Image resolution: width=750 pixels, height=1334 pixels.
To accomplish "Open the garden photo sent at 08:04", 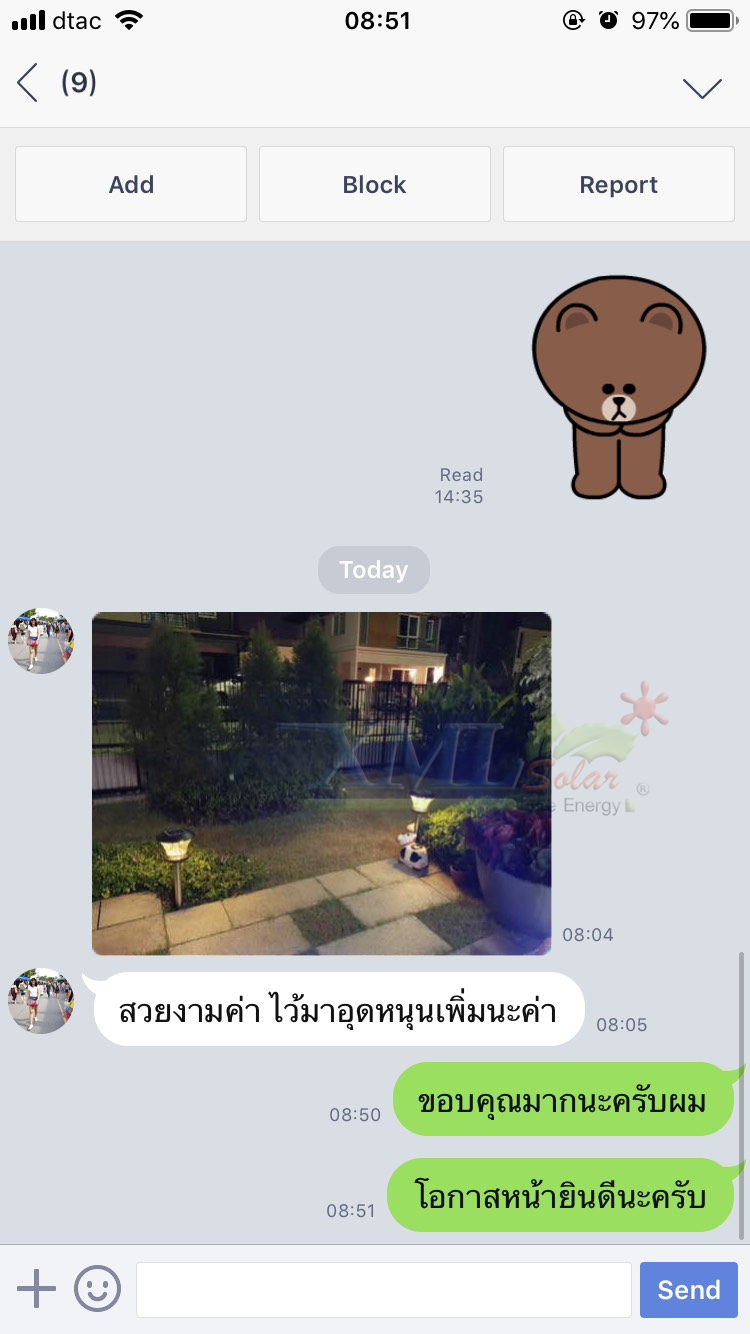I will tap(321, 783).
